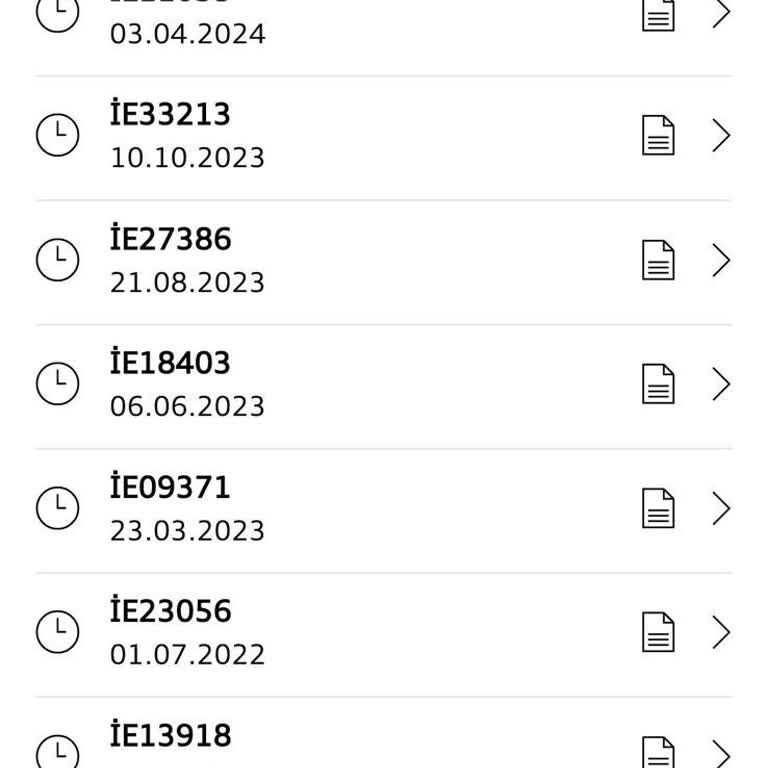Image resolution: width=768 pixels, height=768 pixels.
Task: Tap the chevron arrow on İE09371 row
Action: tap(721, 509)
